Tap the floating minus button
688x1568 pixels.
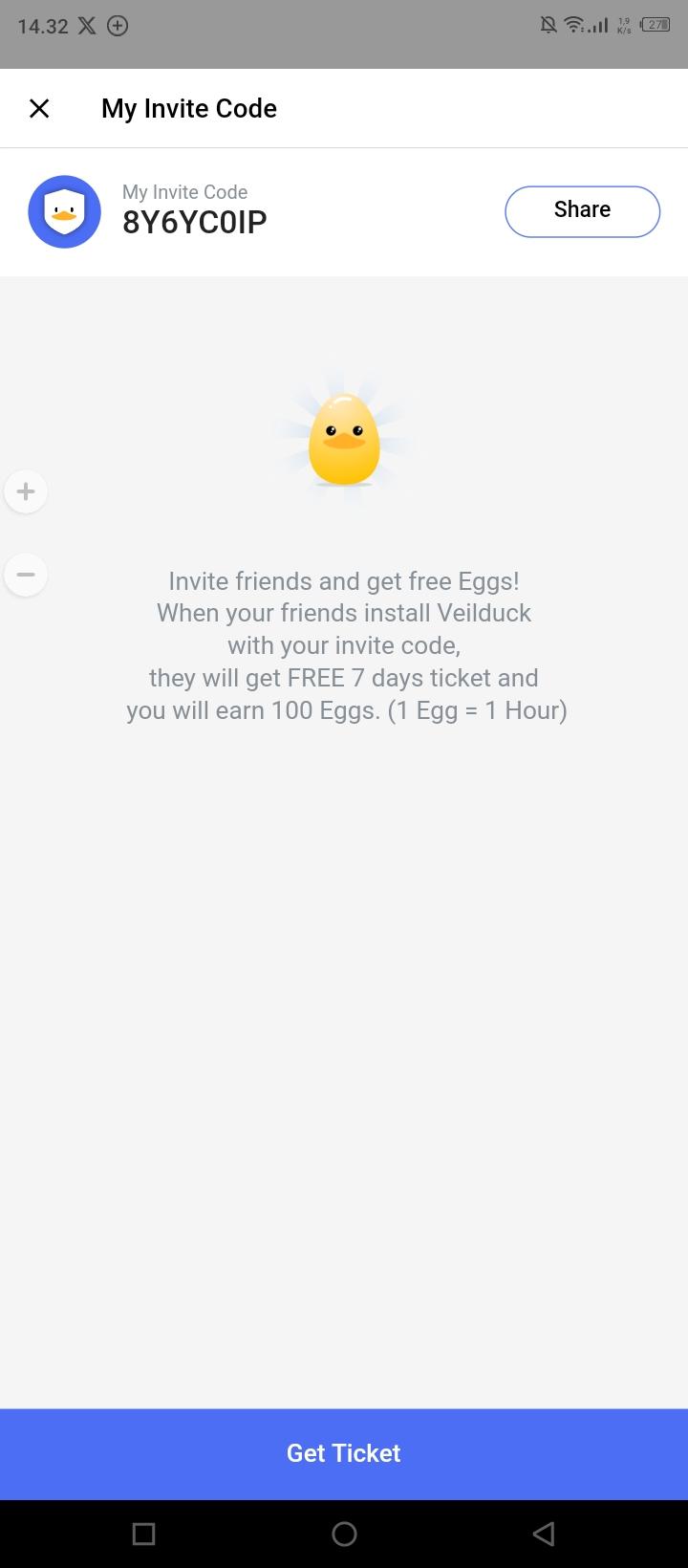26,575
